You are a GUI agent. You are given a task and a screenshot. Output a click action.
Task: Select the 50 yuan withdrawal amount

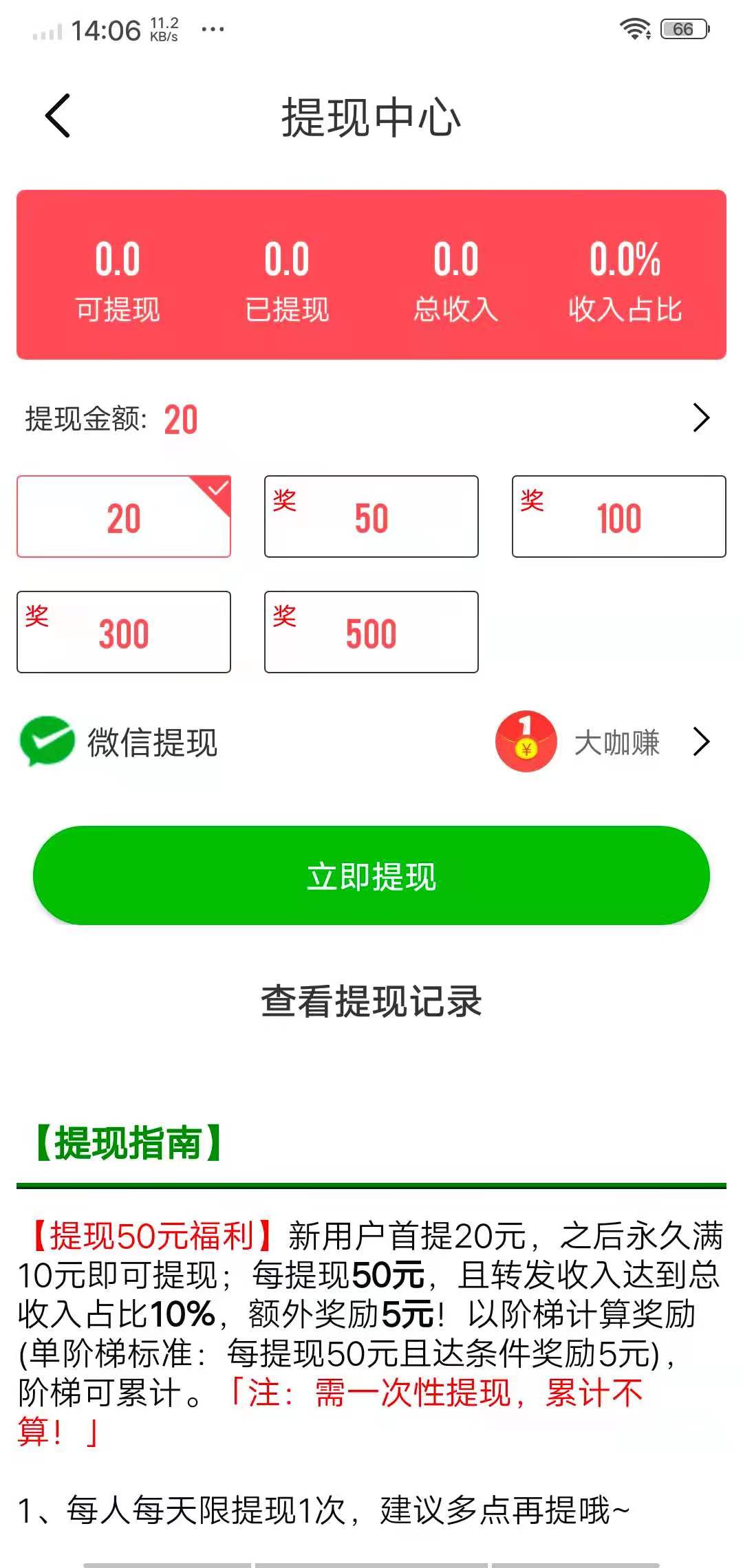pyautogui.click(x=371, y=516)
